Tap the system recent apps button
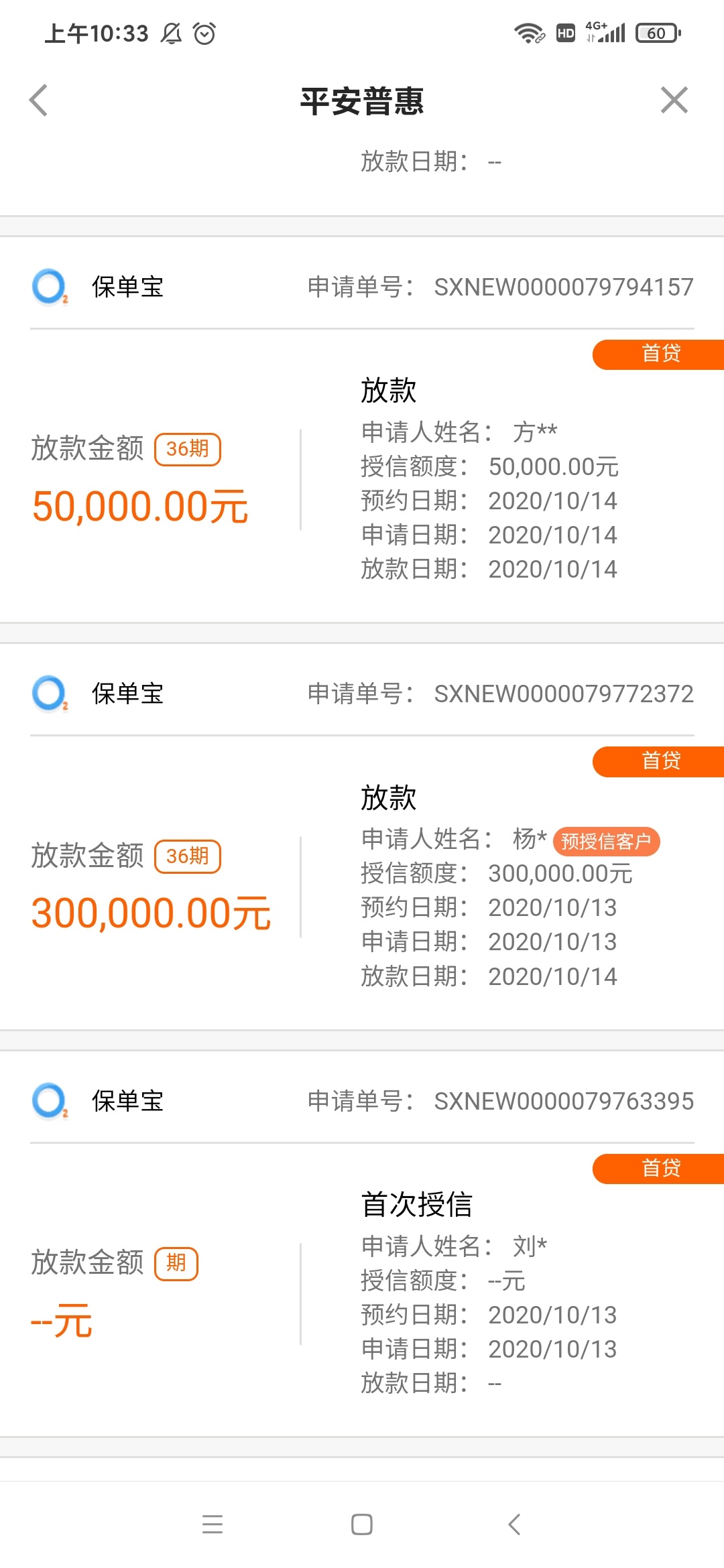 pos(213,1524)
